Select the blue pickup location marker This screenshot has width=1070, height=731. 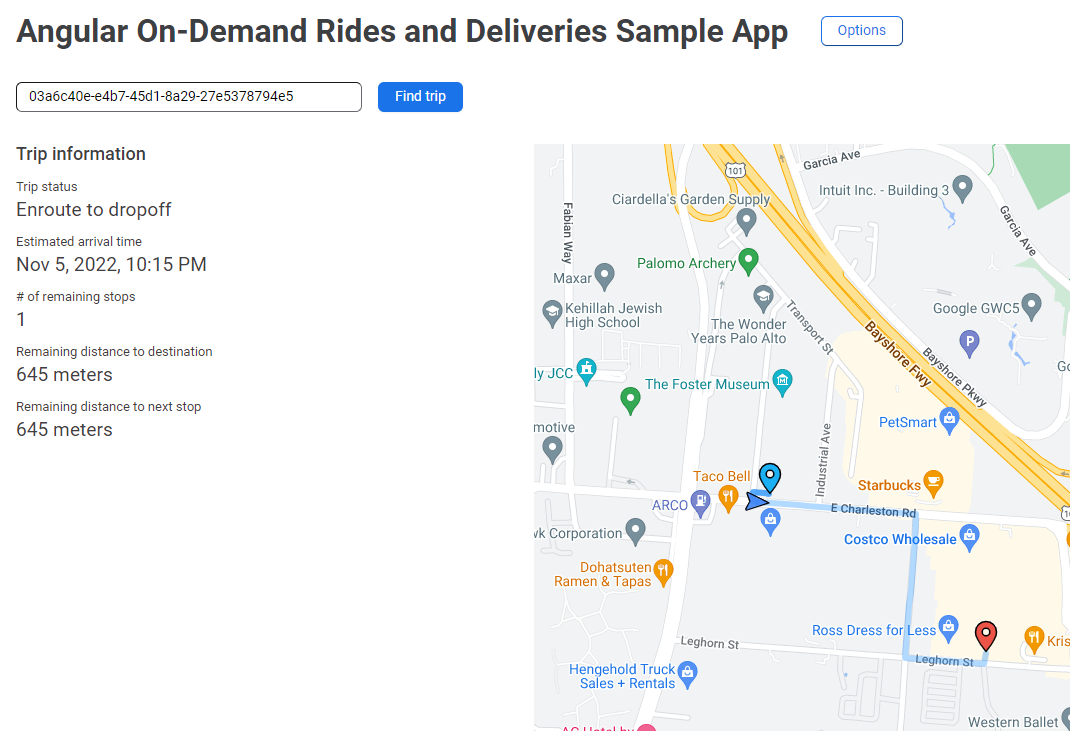(x=770, y=477)
